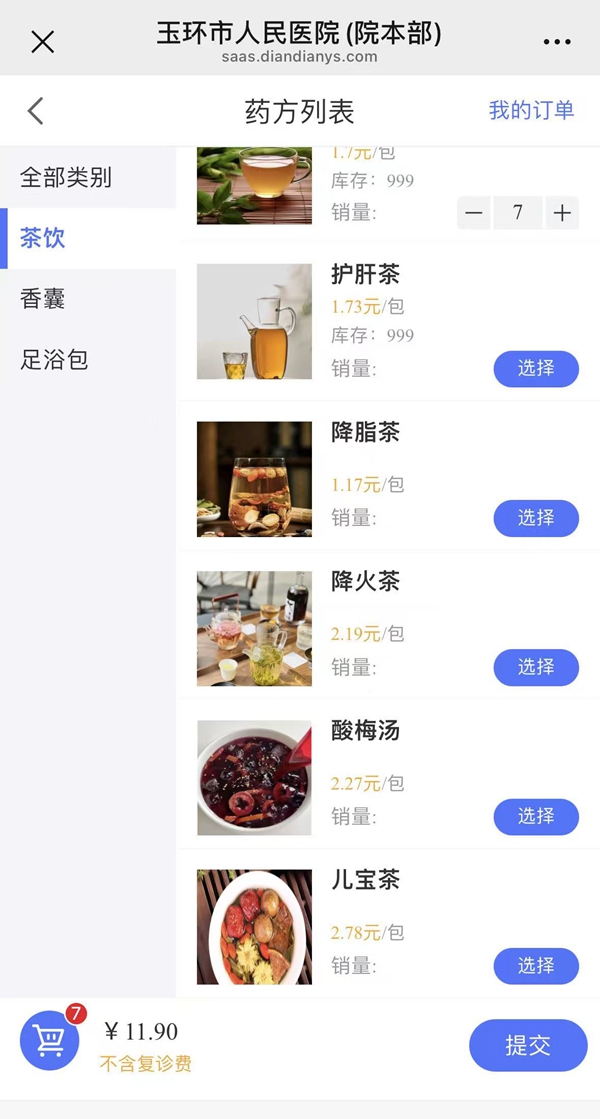The width and height of the screenshot is (600, 1119).
Task: Open 我的订单 link
Action: 531,110
